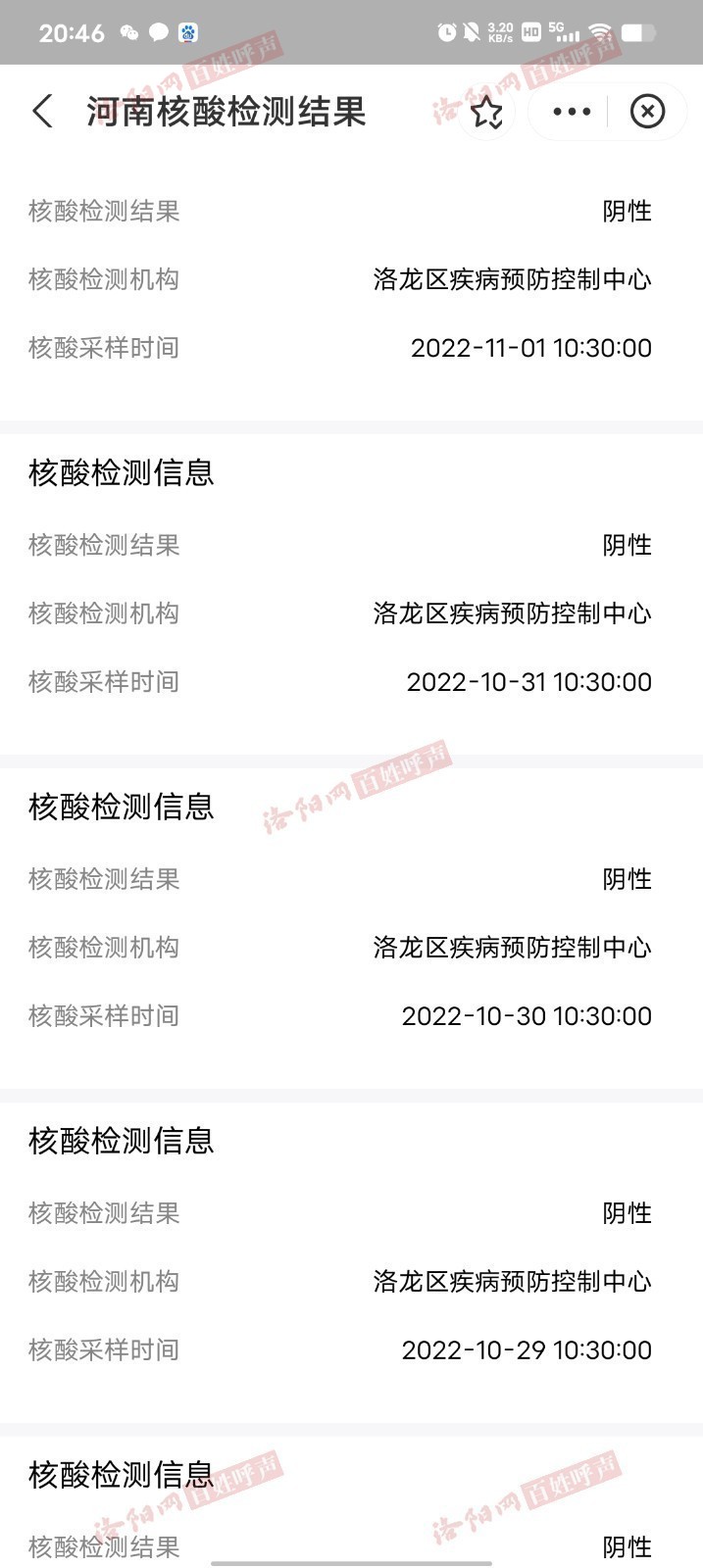
Task: Close the mini program
Action: (647, 112)
